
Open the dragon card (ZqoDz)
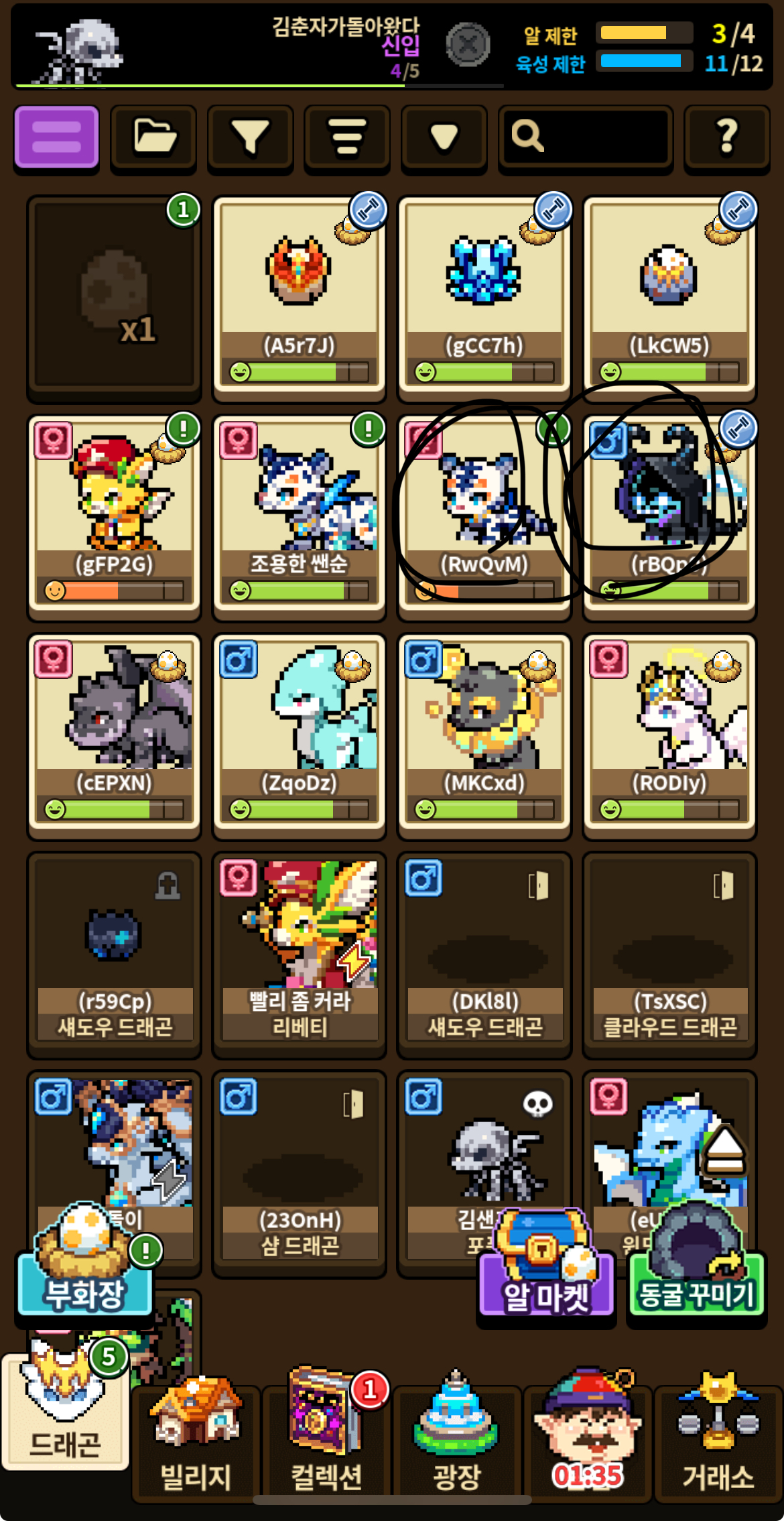pyautogui.click(x=299, y=734)
